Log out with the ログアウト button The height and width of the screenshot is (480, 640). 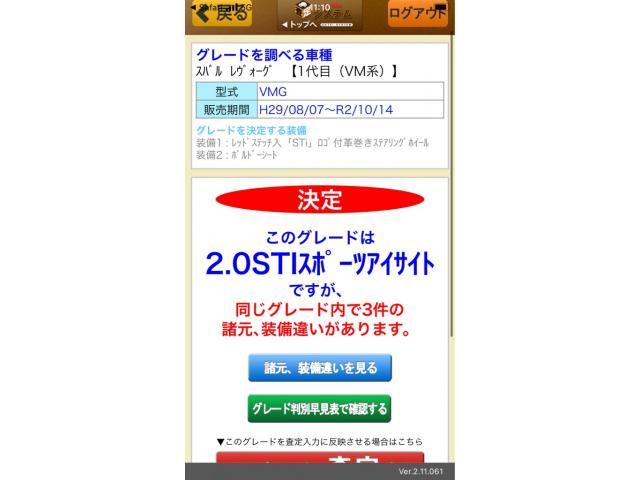pyautogui.click(x=418, y=14)
